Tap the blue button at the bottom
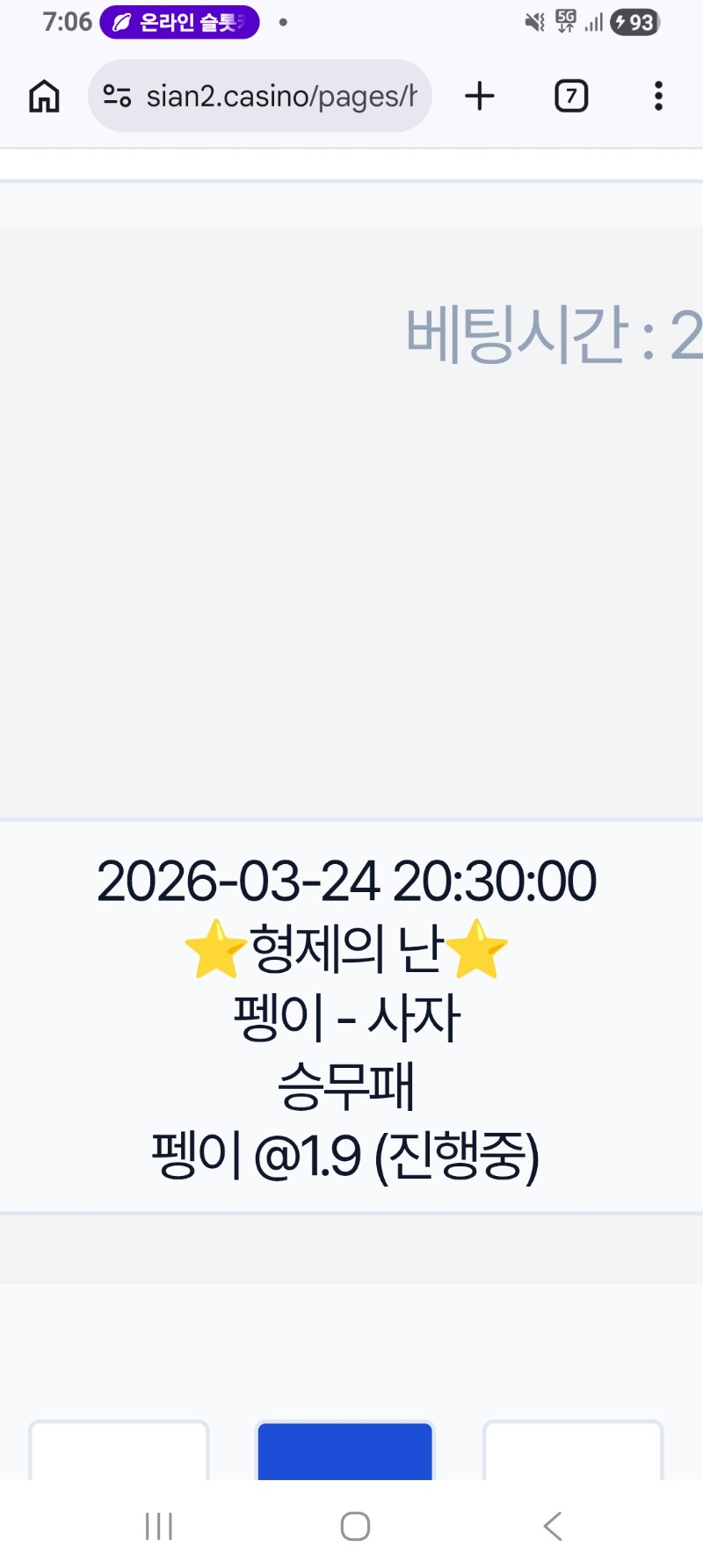 (x=344, y=1451)
